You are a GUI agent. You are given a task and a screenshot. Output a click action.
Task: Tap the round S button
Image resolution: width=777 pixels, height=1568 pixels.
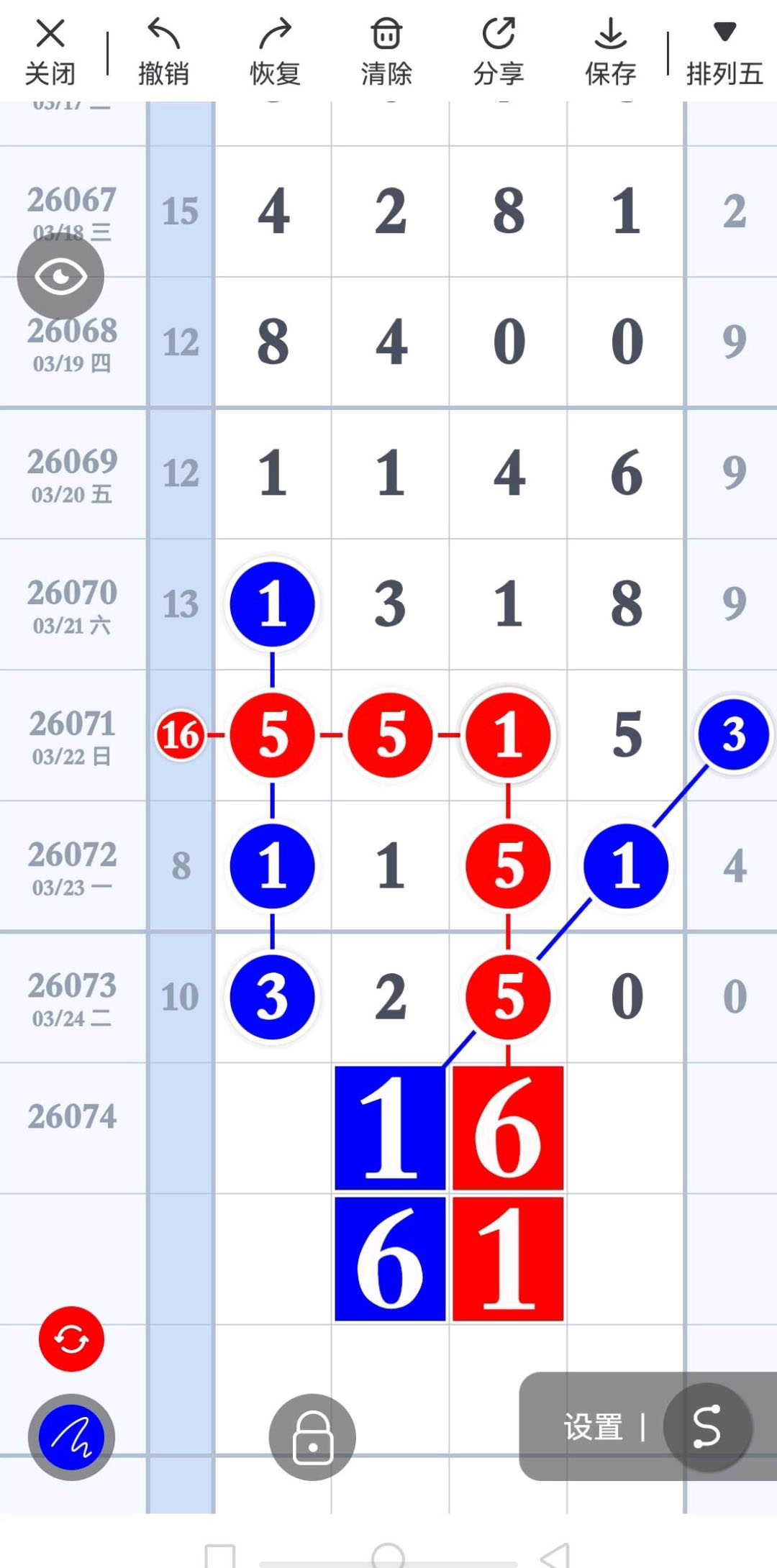click(707, 1427)
